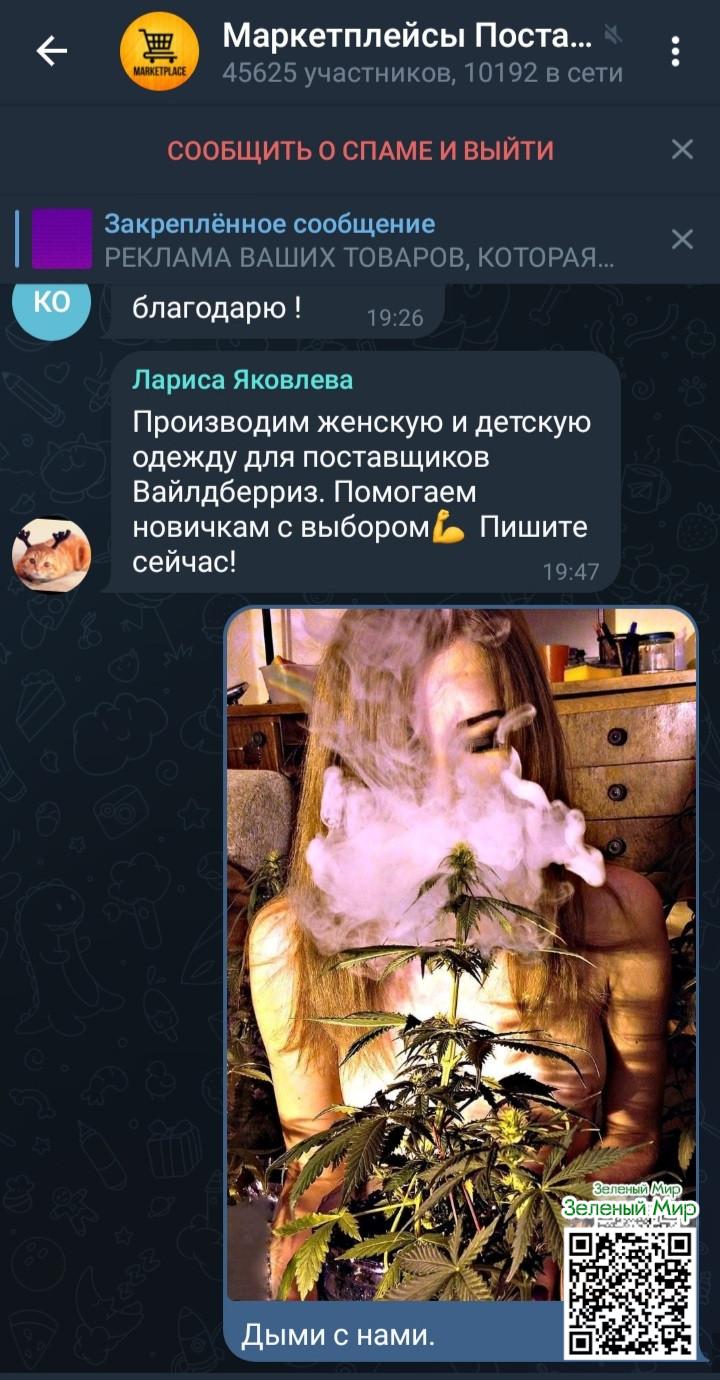The height and width of the screenshot is (1380, 720).
Task: Tap the cat avatar beside the message
Action: click(x=51, y=555)
